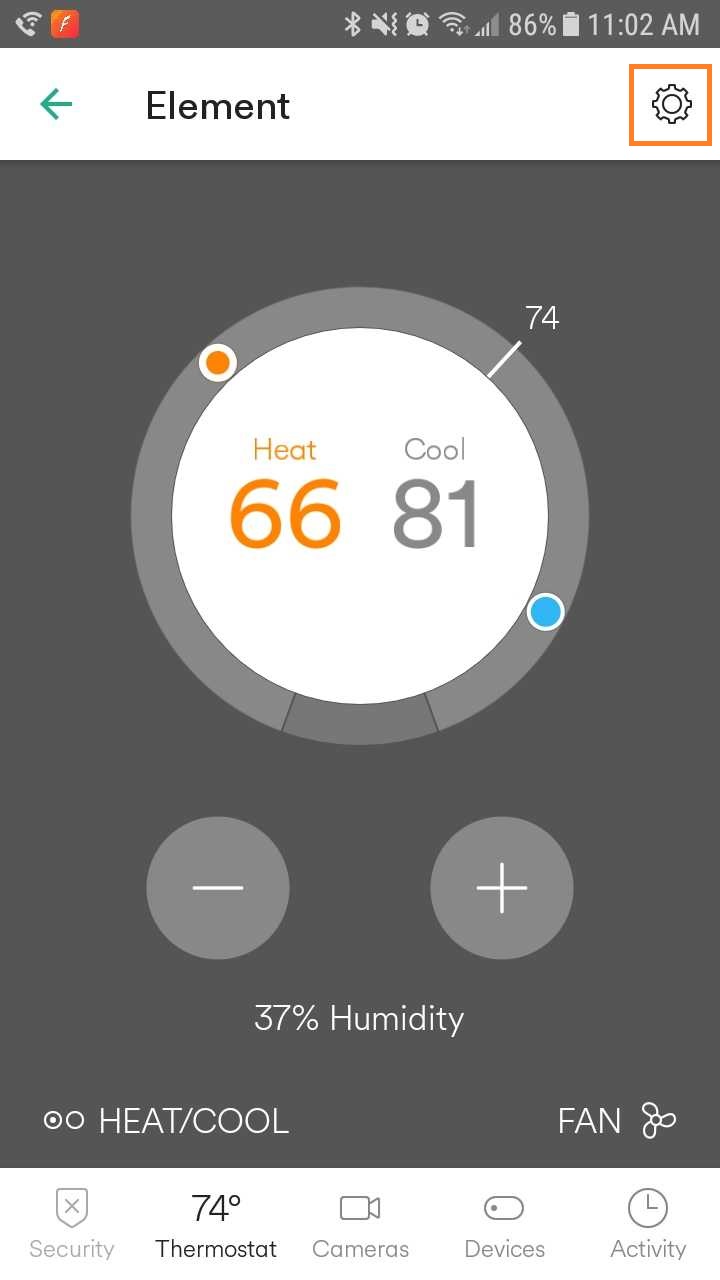Screen dimensions: 720x1280
Task: Tap the Cool 81 temperature reading
Action: tap(435, 500)
